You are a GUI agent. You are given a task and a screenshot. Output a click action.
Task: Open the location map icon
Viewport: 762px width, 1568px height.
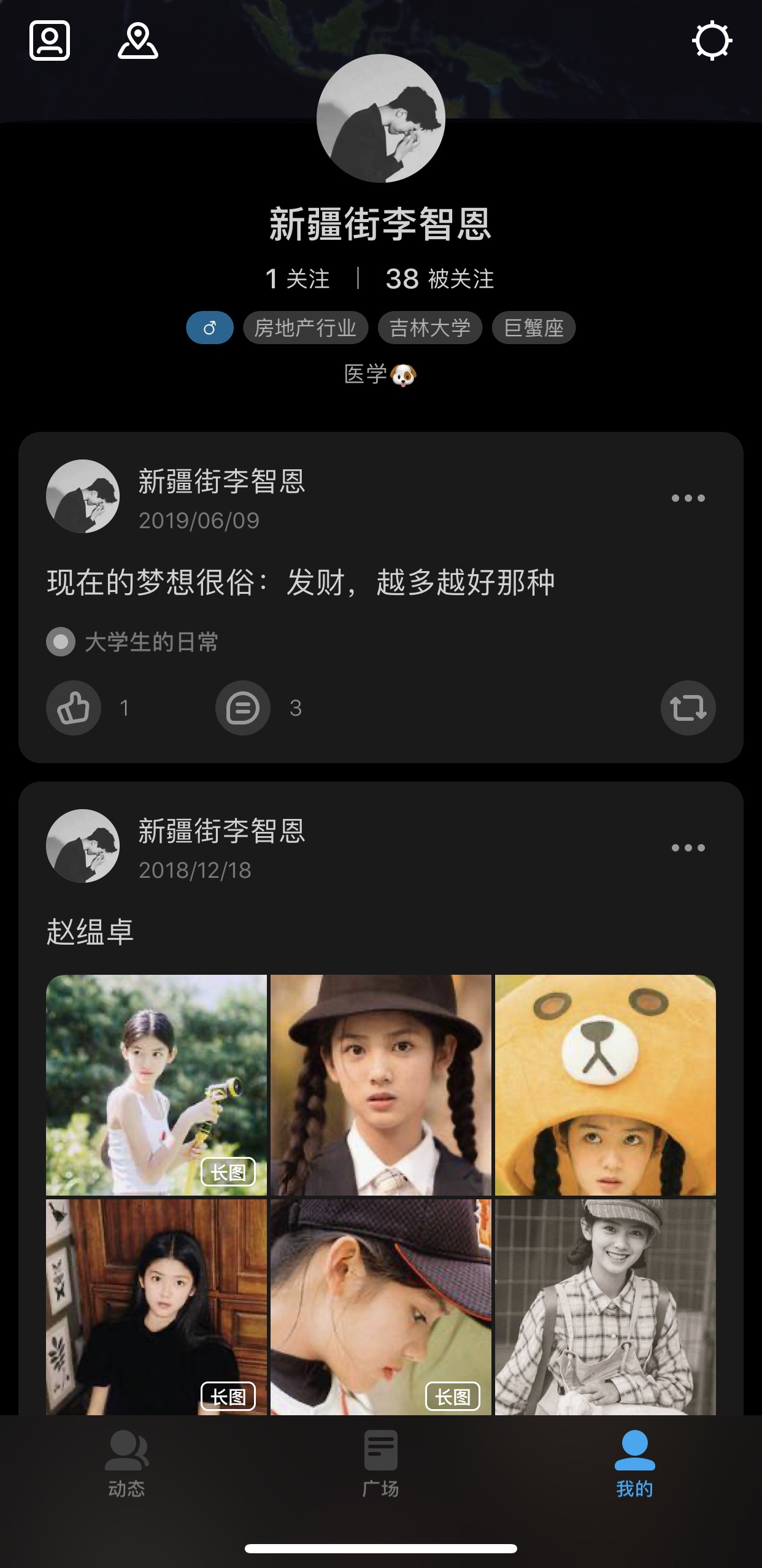(138, 41)
